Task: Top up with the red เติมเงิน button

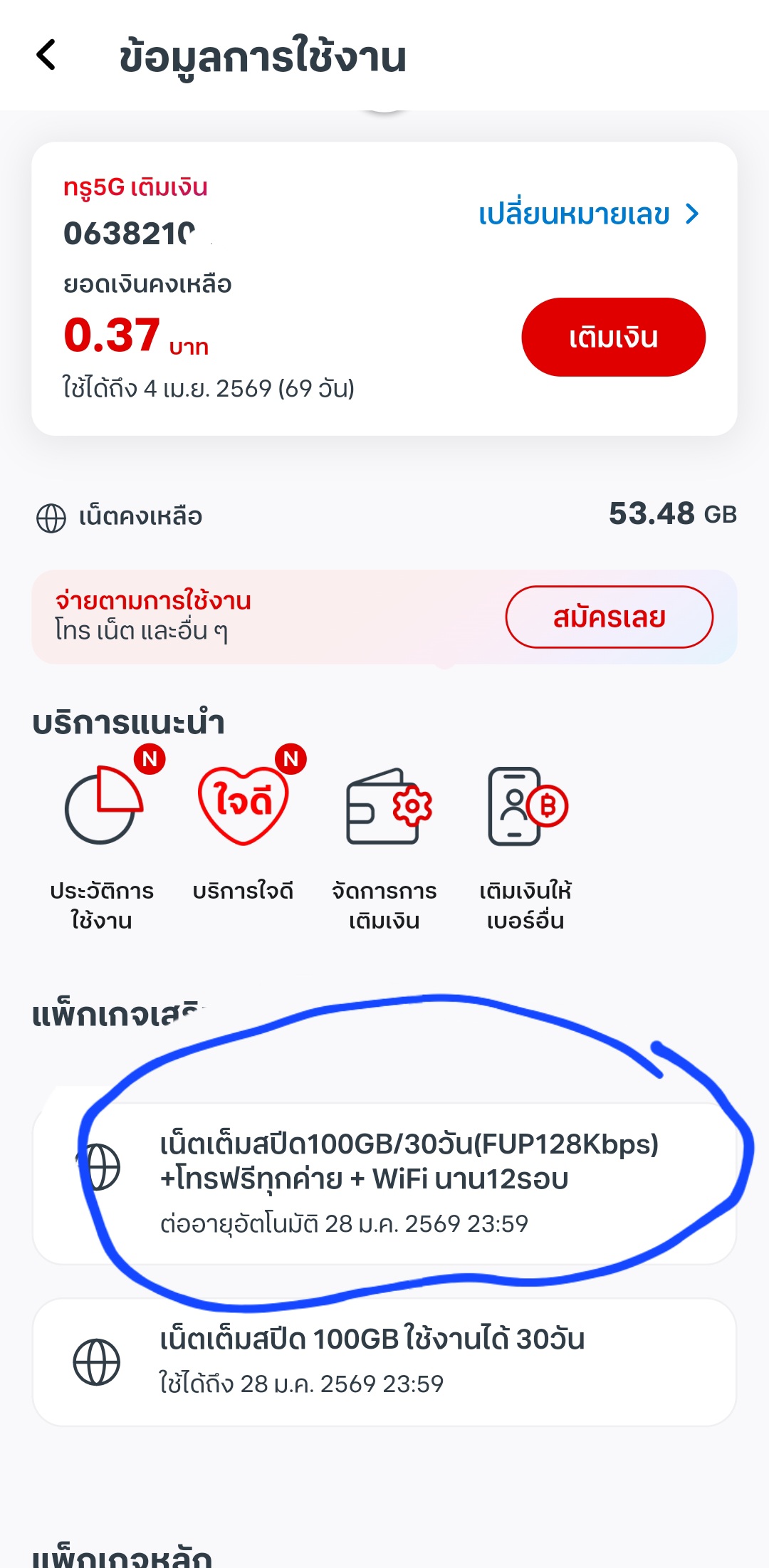Action: [x=613, y=337]
